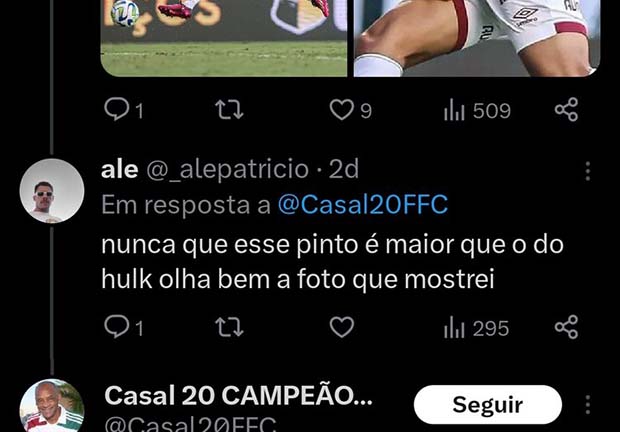620x432 pixels.
Task: Share the tweet with 509 views
Action: 566,110
